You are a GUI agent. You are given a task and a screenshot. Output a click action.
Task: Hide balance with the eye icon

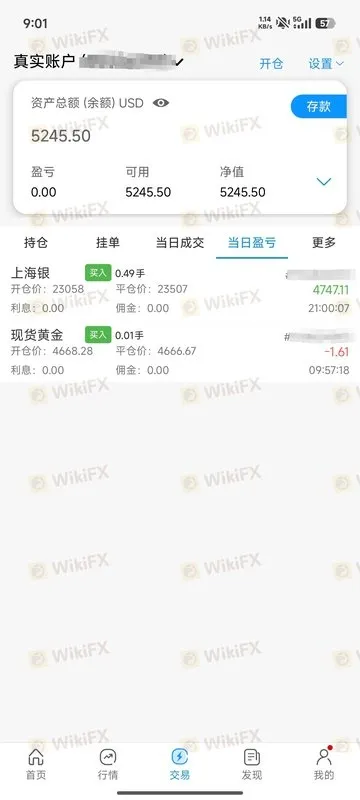click(x=161, y=103)
